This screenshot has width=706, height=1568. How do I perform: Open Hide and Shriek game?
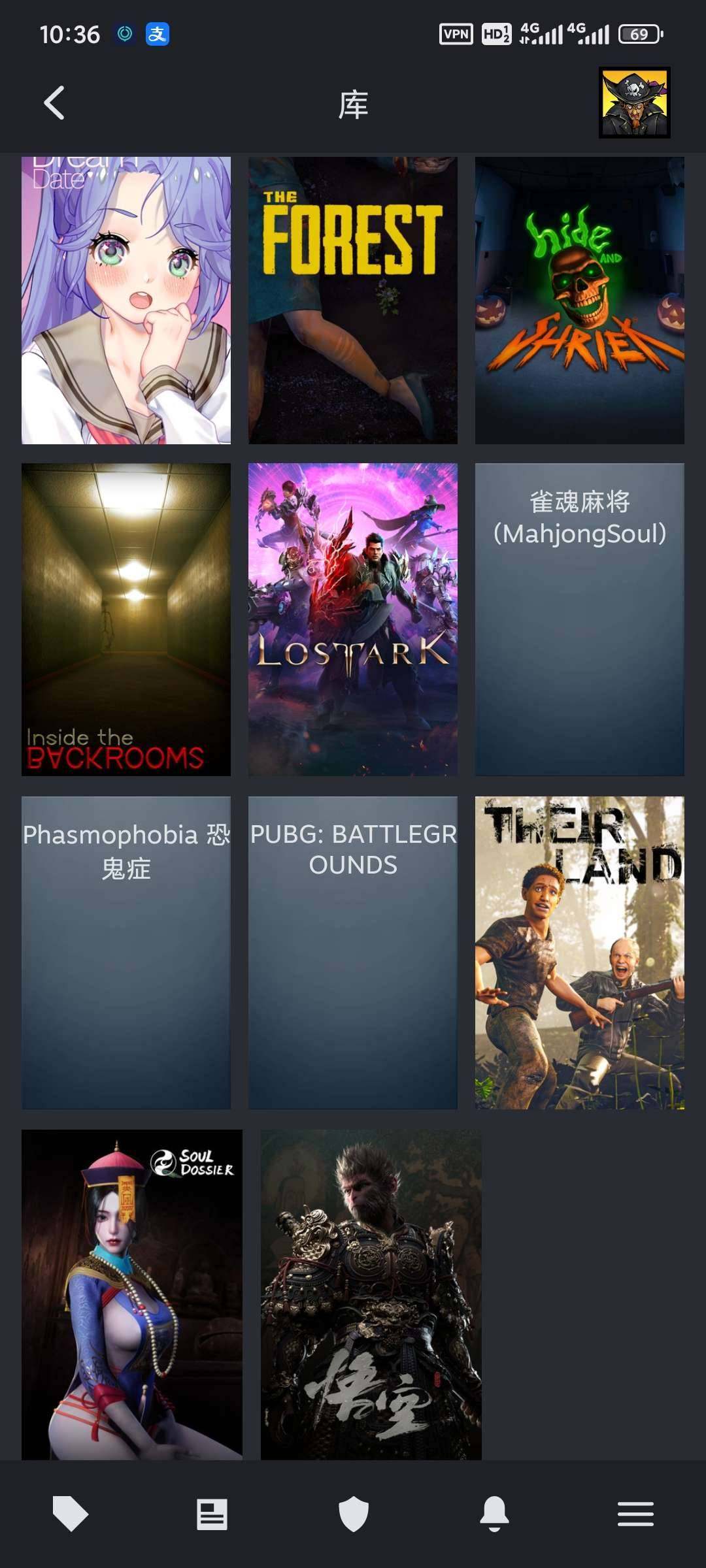pyautogui.click(x=580, y=301)
